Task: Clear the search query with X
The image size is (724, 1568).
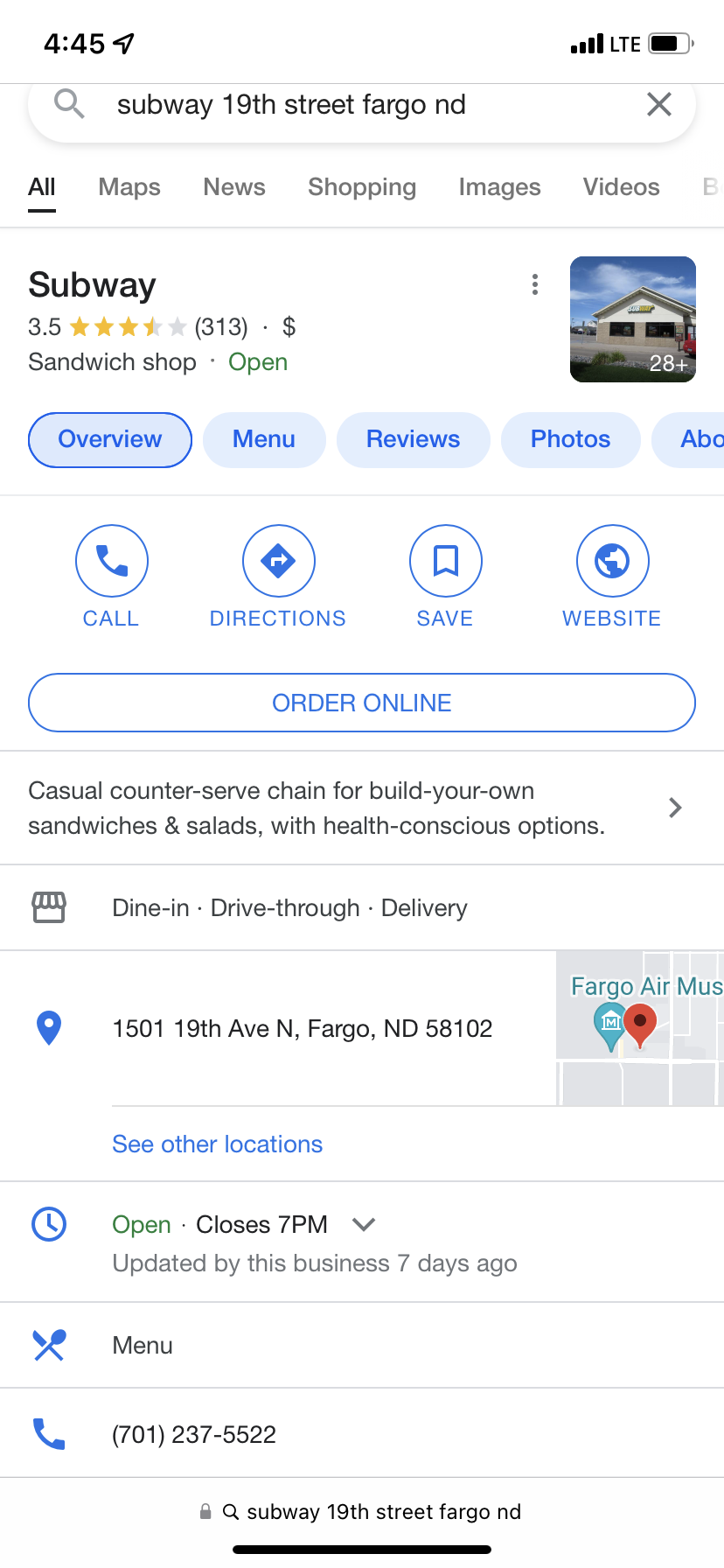Action: click(658, 105)
